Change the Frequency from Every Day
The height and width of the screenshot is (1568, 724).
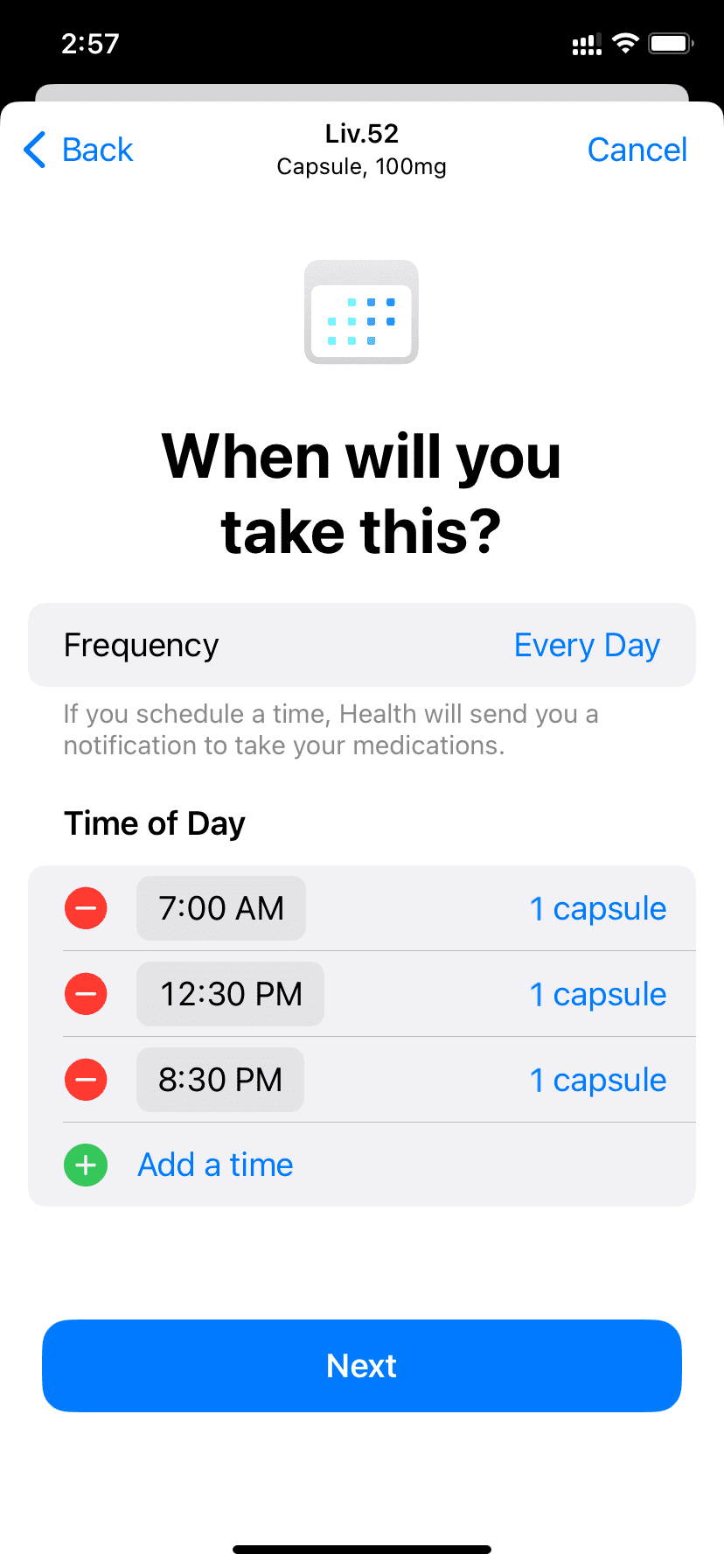(x=362, y=645)
